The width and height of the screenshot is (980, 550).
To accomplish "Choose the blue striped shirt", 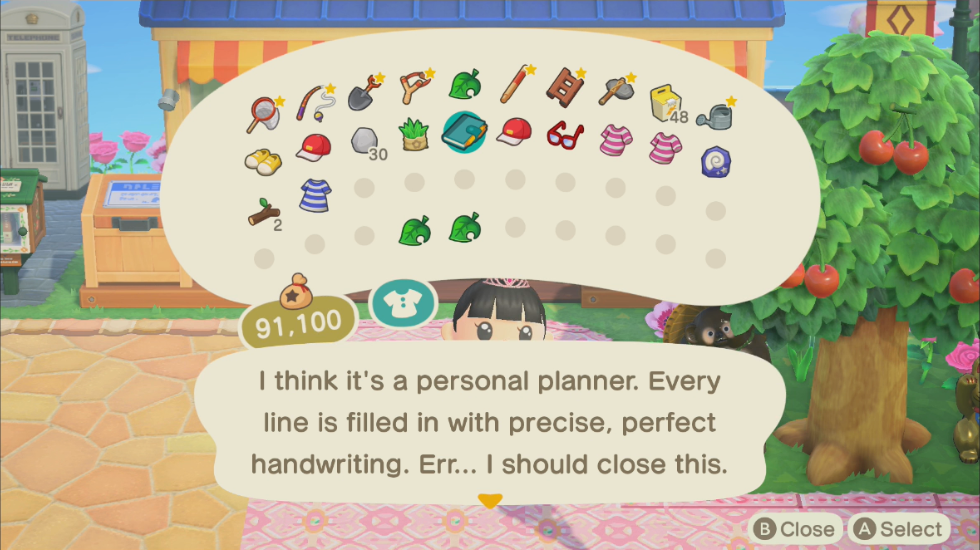I will (315, 193).
